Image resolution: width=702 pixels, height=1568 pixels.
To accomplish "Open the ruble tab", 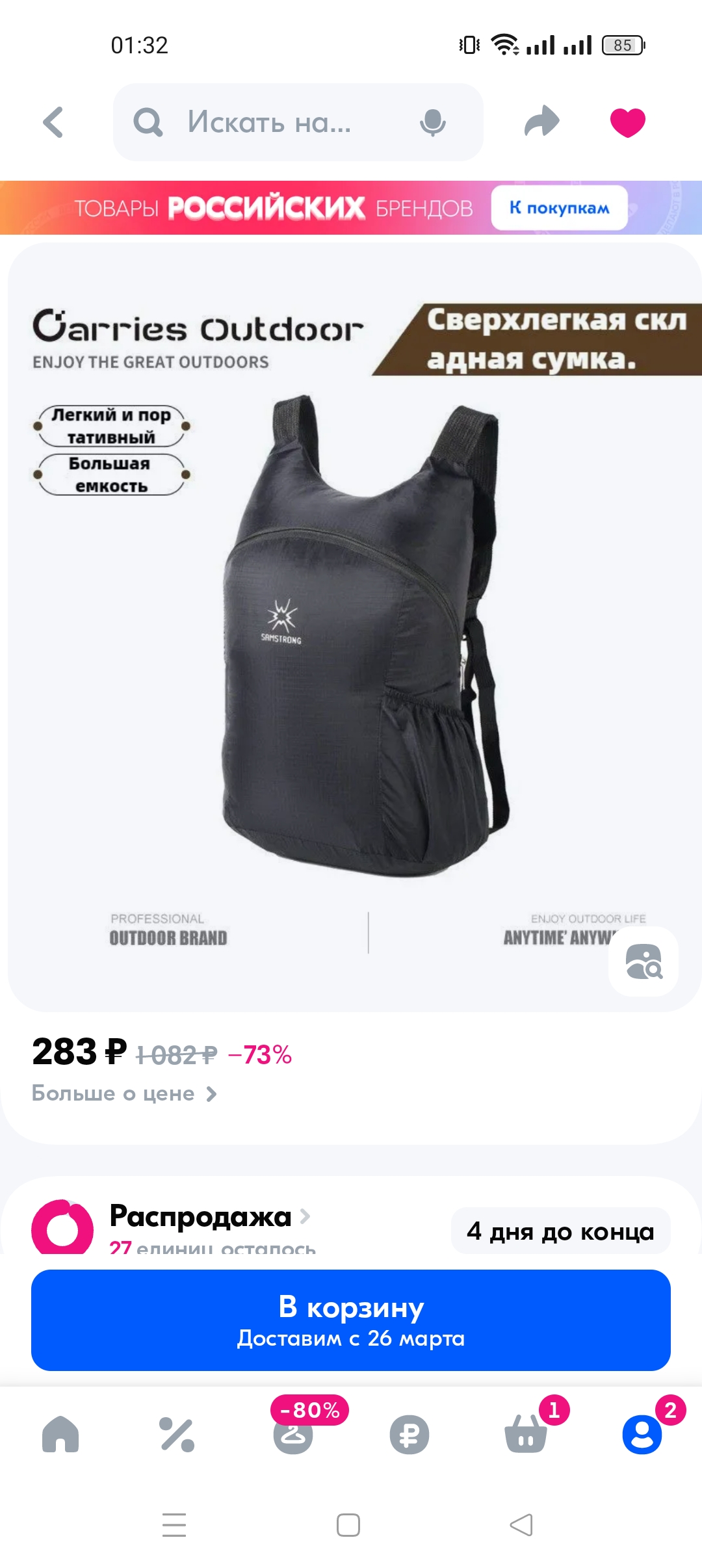I will click(409, 1434).
